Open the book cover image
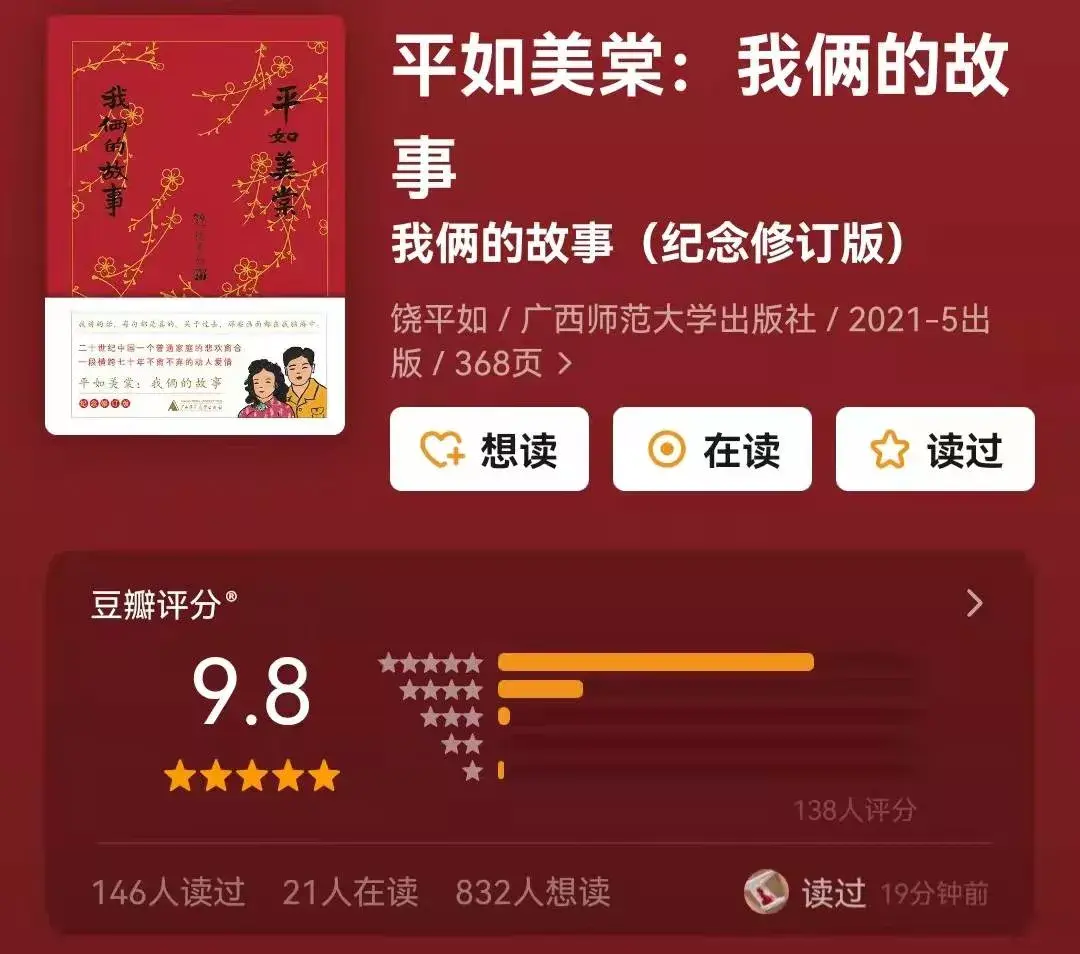The width and height of the screenshot is (1080, 954). (195, 225)
